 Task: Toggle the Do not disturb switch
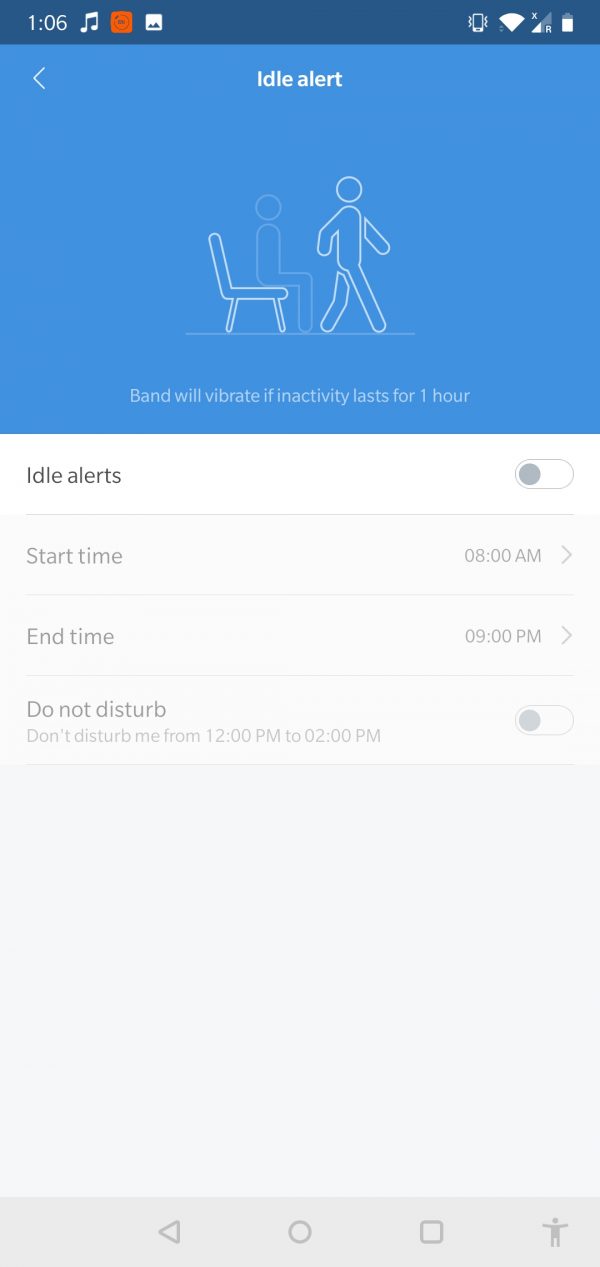click(543, 720)
